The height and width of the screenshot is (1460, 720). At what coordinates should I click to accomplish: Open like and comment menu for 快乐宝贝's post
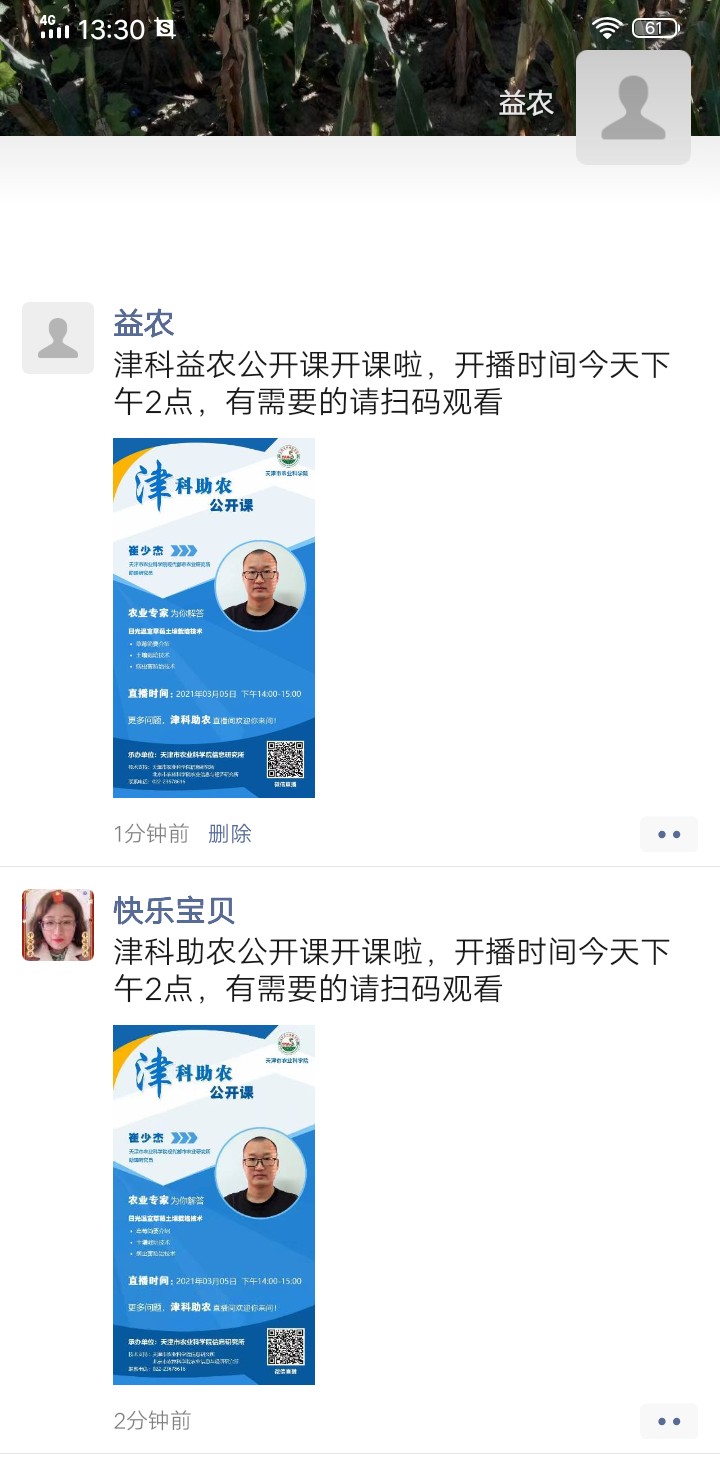668,1421
